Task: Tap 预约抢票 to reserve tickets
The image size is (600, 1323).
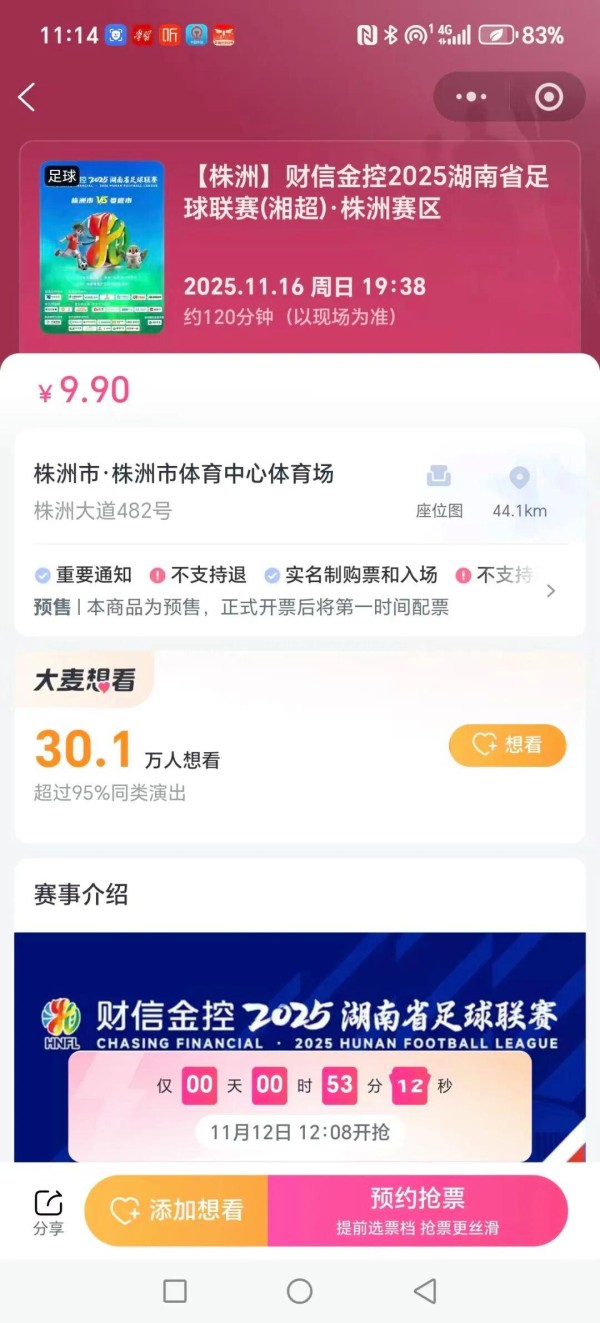Action: coord(417,1210)
